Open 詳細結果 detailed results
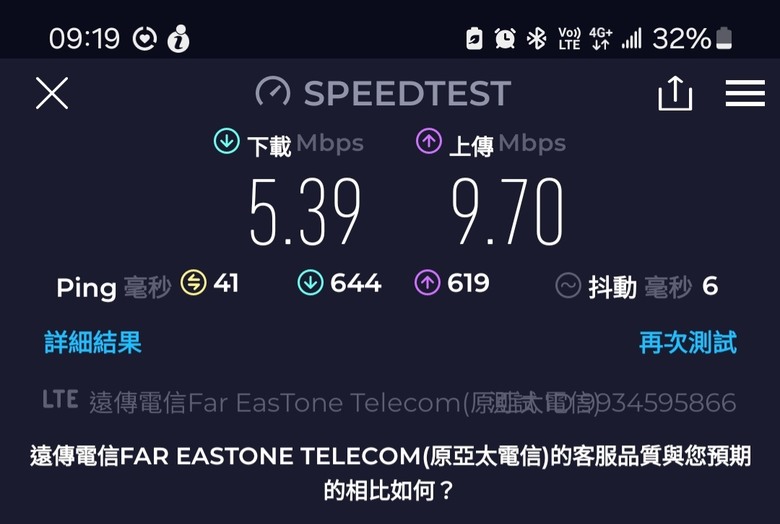 [93, 343]
